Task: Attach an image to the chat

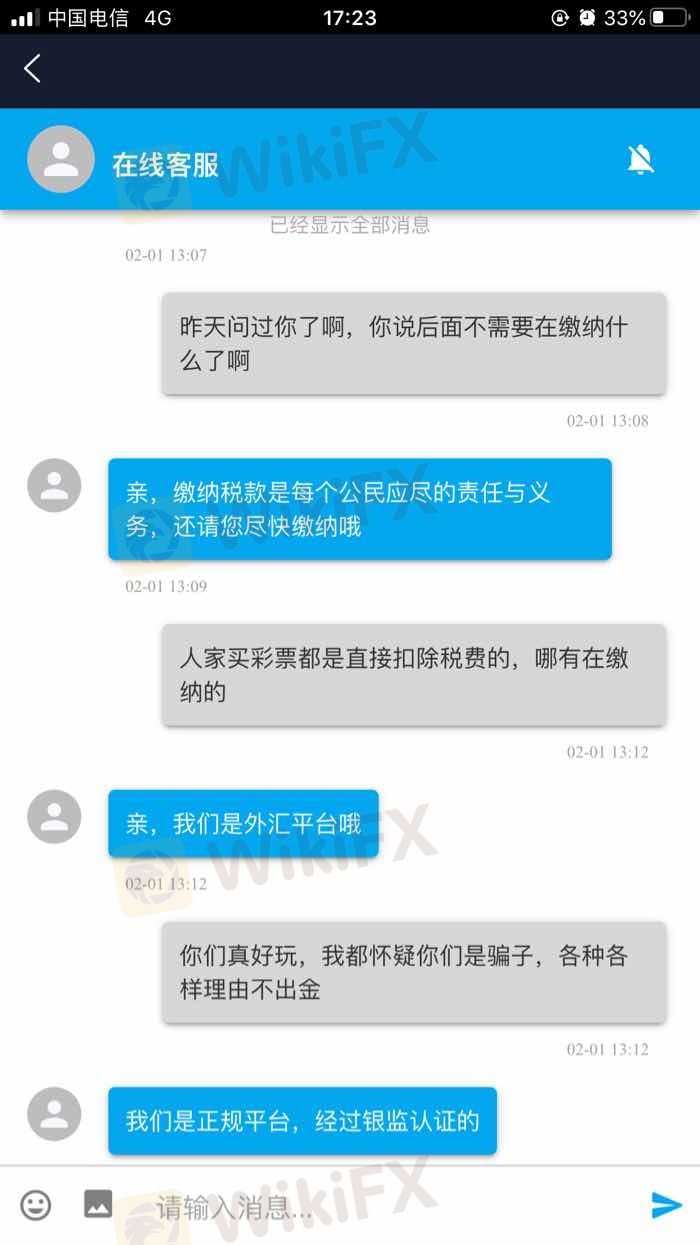Action: point(98,1204)
